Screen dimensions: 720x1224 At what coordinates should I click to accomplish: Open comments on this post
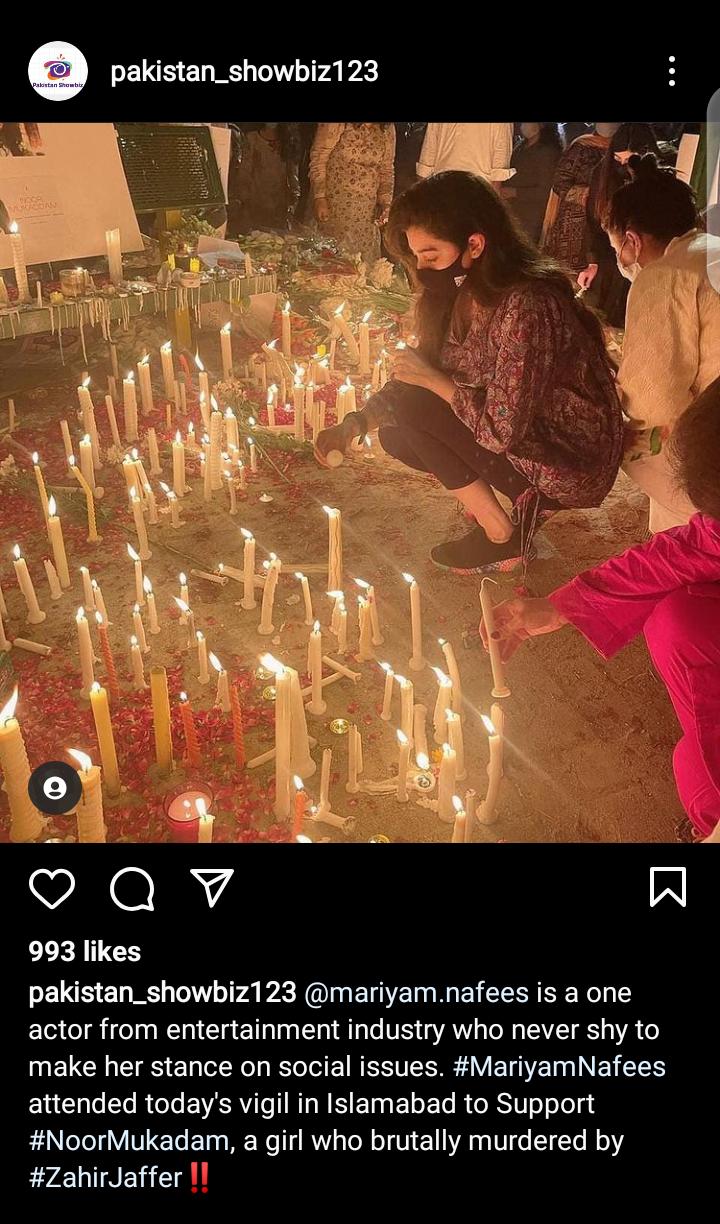pos(132,888)
